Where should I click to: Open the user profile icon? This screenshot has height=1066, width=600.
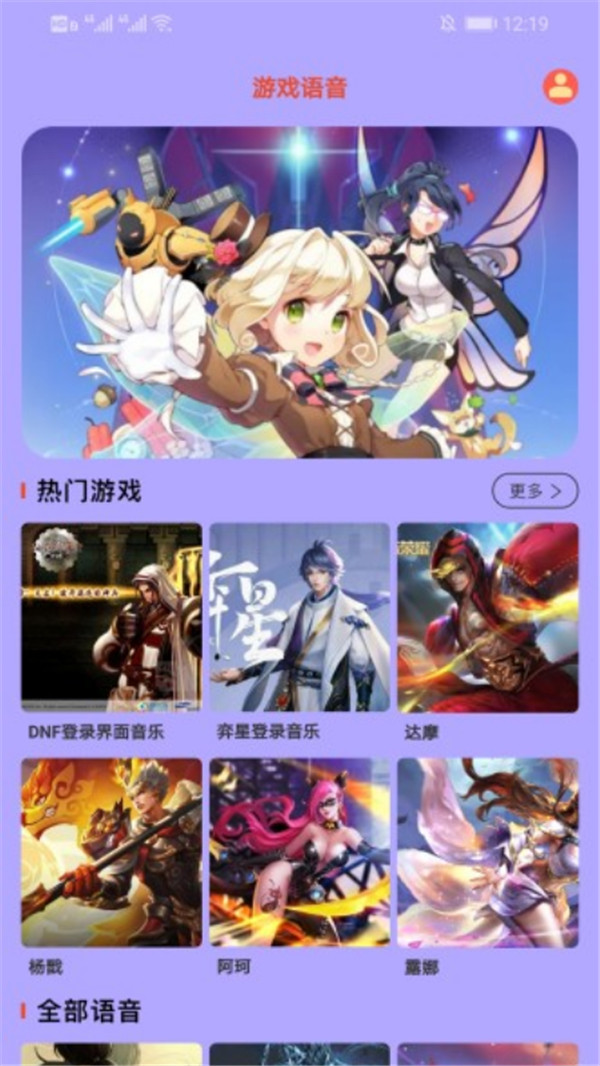pos(560,86)
